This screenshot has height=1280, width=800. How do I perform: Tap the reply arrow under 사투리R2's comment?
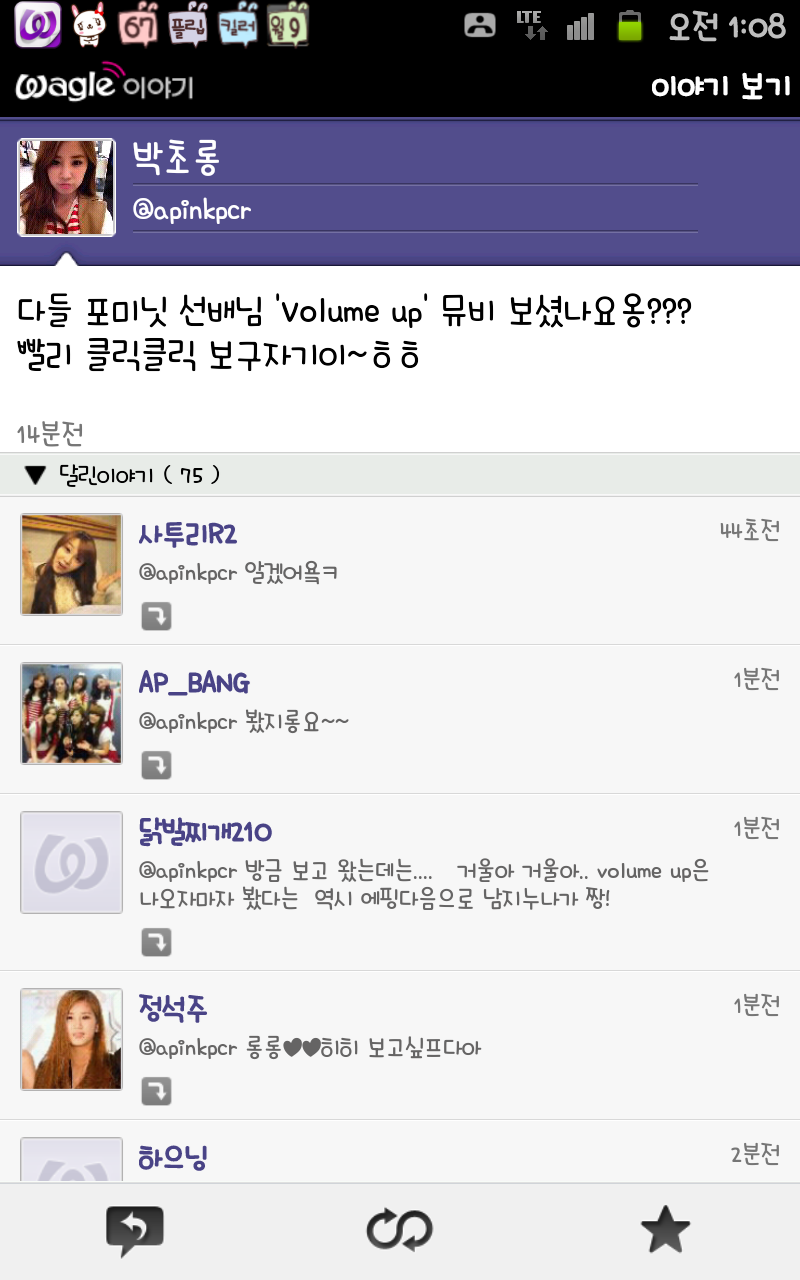pos(156,616)
